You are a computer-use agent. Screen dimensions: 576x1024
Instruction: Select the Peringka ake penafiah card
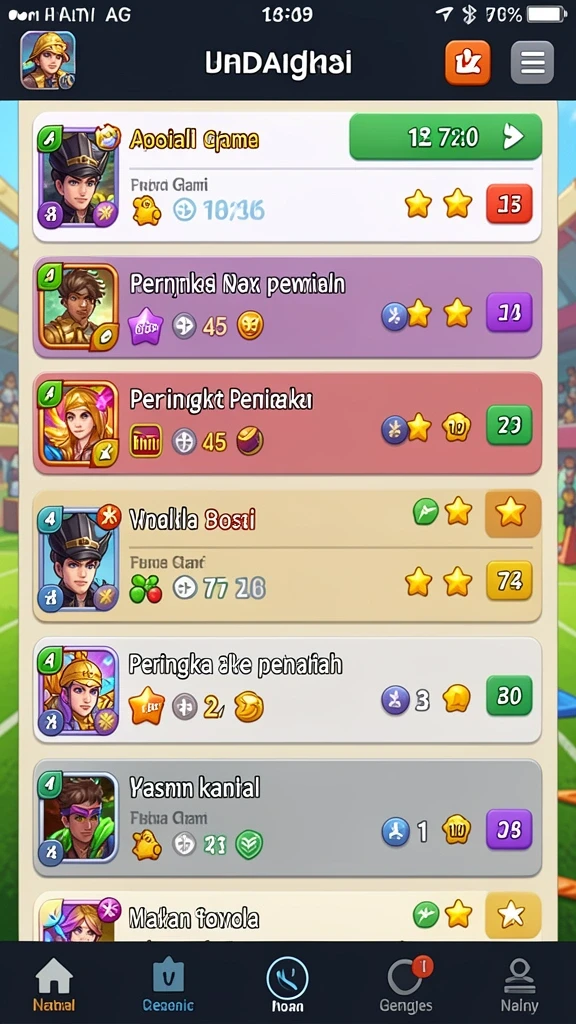[287, 690]
